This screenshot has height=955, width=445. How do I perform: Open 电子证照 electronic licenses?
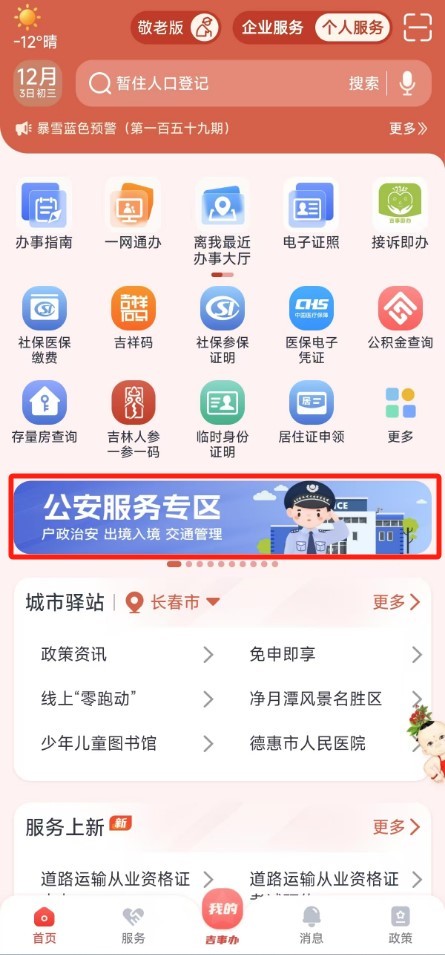[311, 214]
